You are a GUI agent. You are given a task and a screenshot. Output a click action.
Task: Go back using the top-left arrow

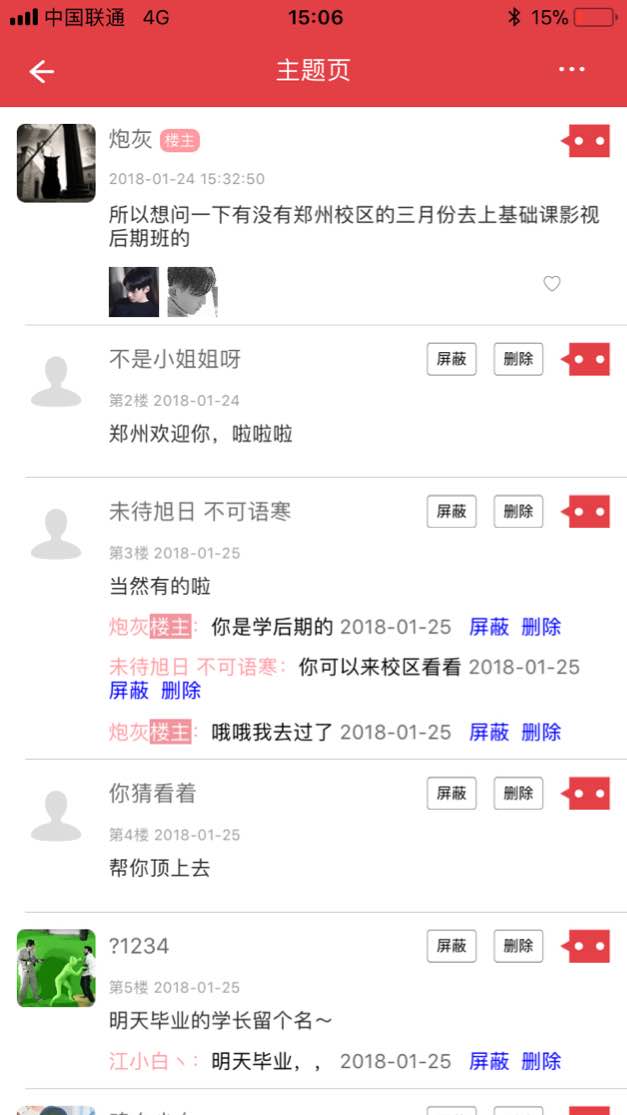pos(41,71)
